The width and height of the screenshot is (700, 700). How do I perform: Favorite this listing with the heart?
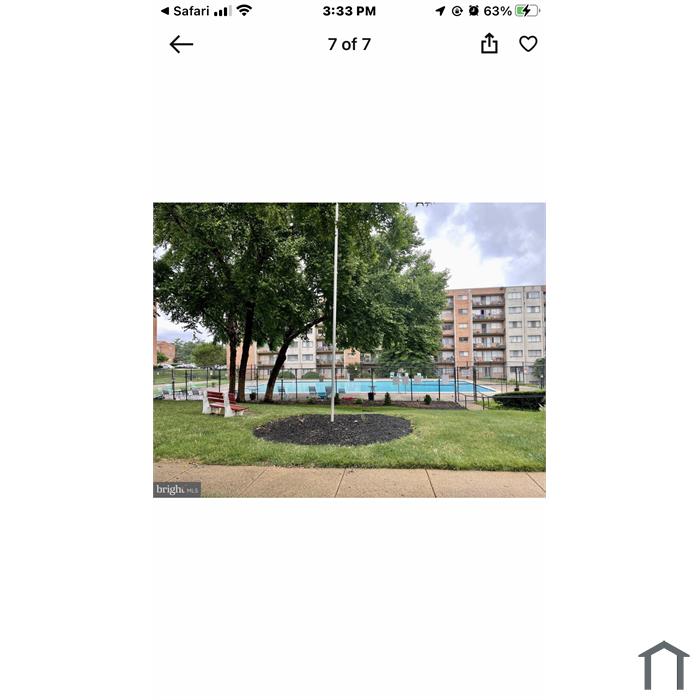528,44
